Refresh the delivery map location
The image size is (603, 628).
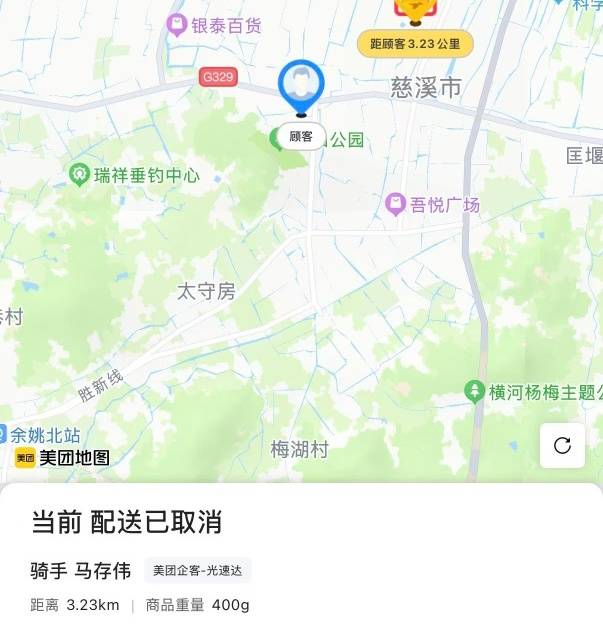[562, 446]
